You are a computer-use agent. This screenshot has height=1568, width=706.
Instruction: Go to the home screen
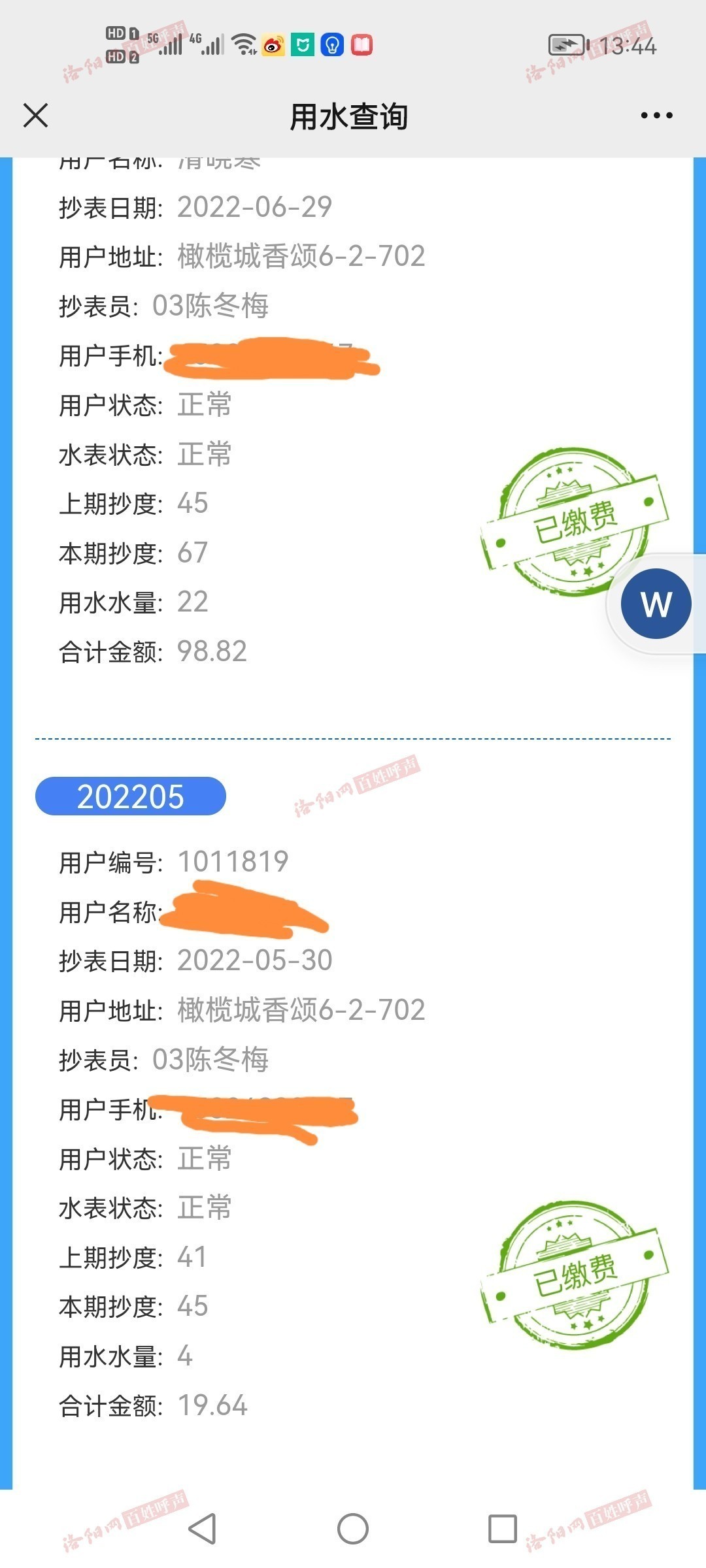pyautogui.click(x=353, y=1528)
